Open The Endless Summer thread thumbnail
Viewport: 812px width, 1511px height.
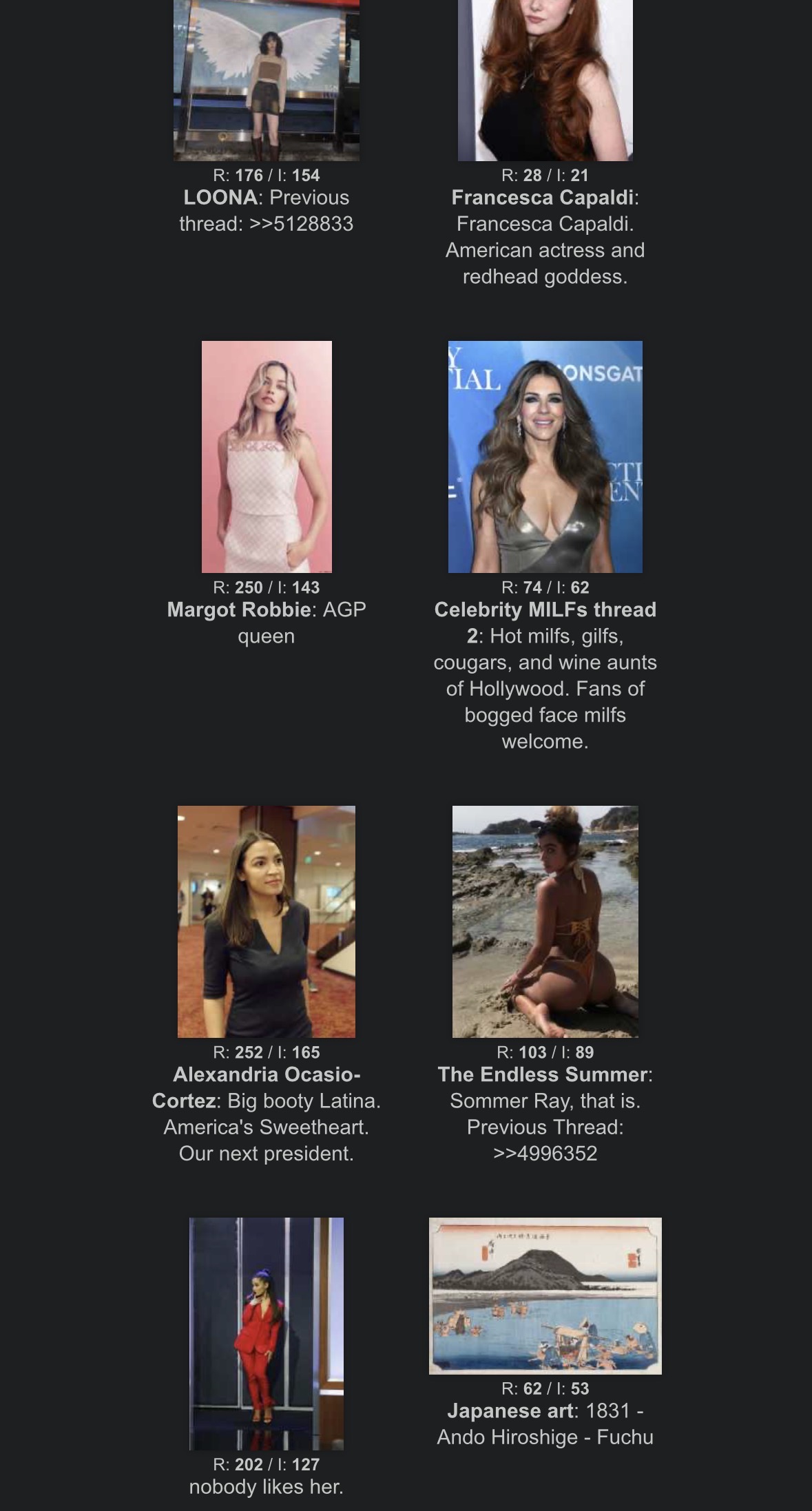click(545, 921)
